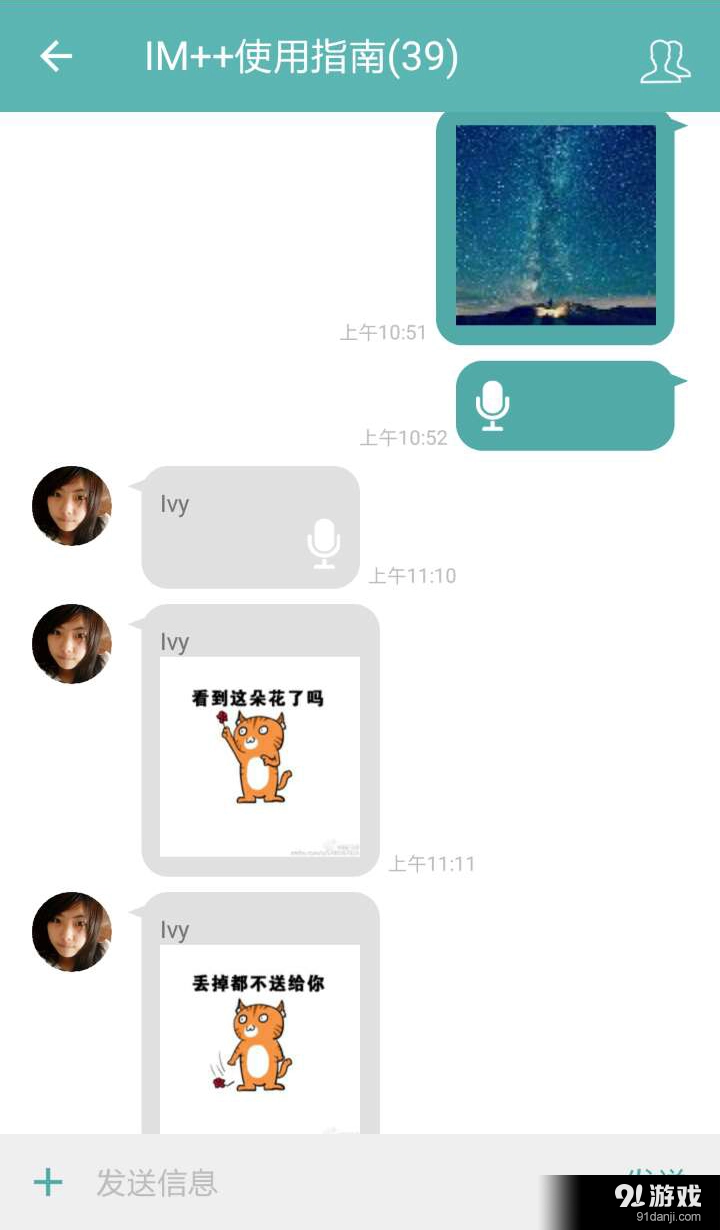Open the starry sky image message

pyautogui.click(x=556, y=225)
